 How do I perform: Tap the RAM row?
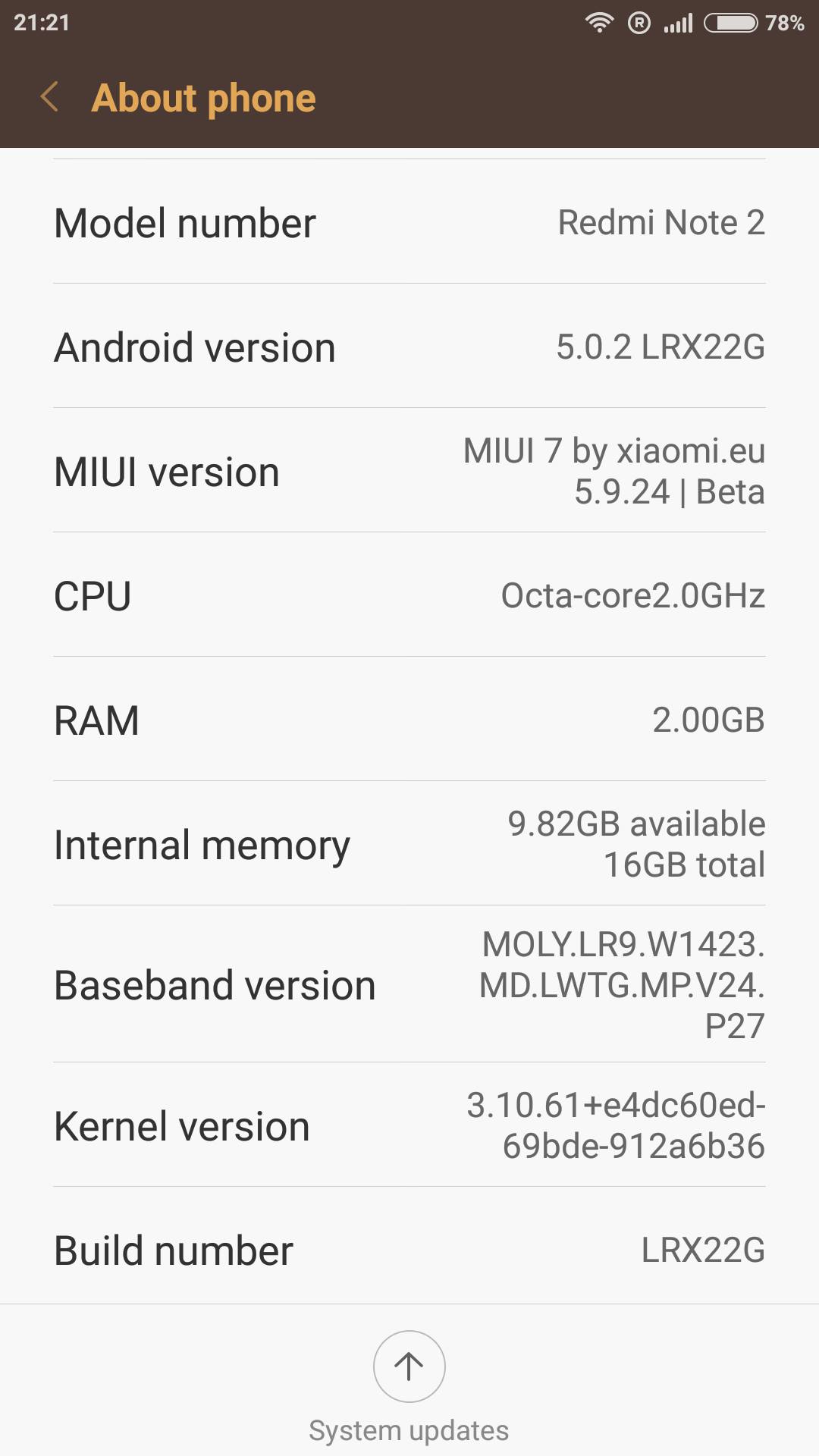click(x=409, y=720)
